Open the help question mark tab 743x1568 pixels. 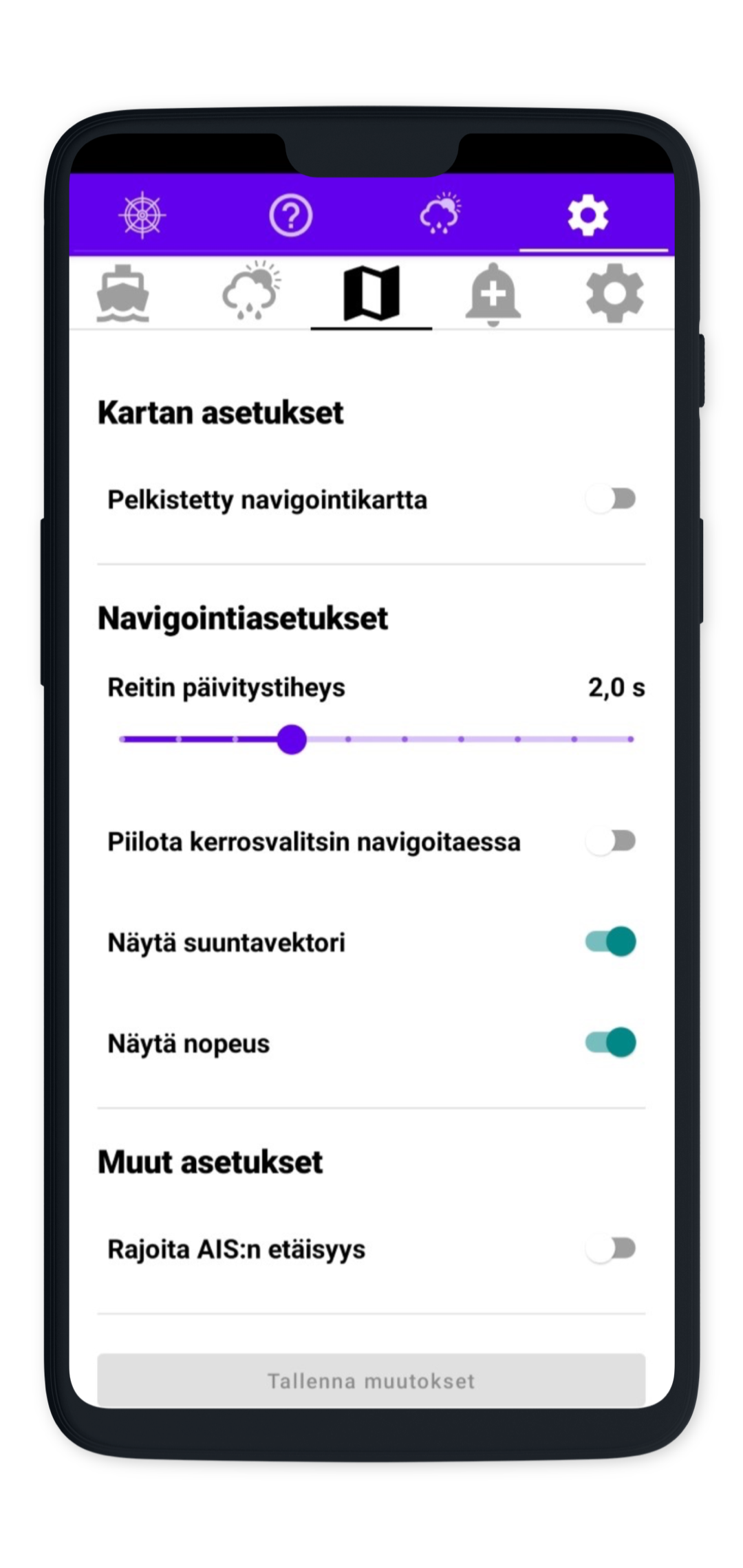pyautogui.click(x=290, y=215)
